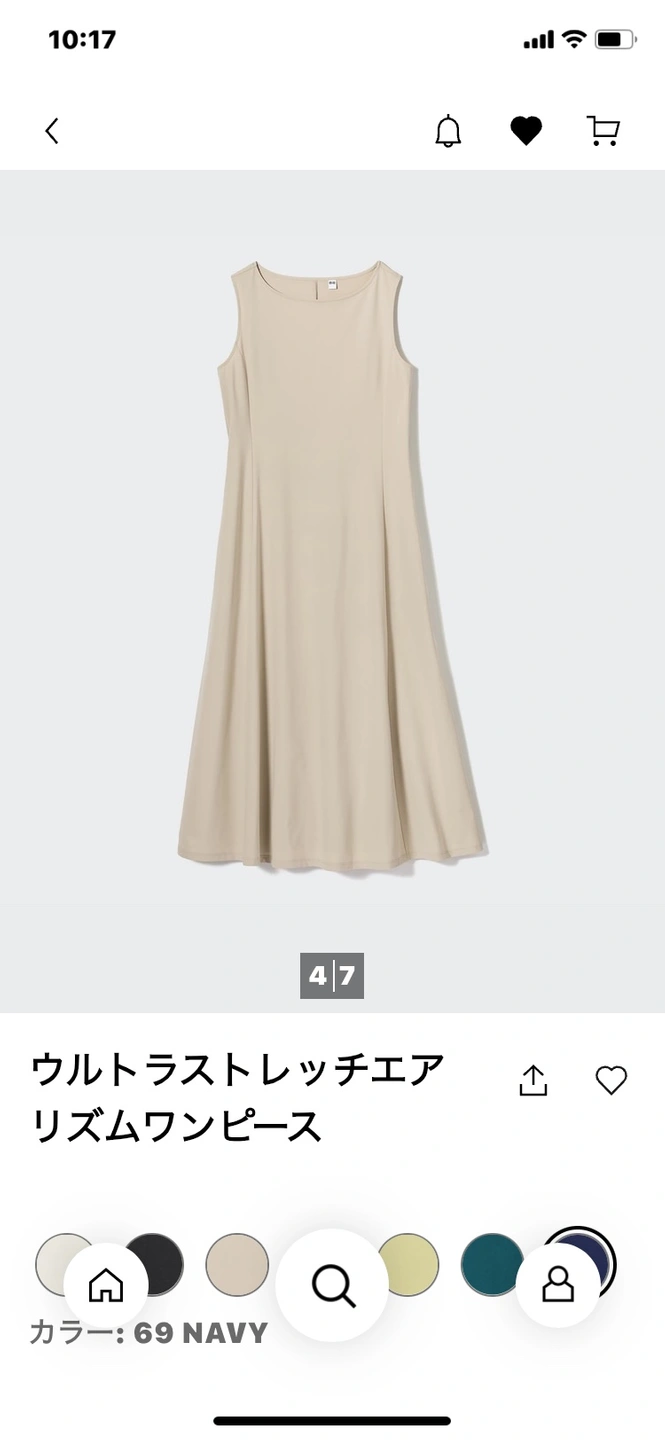Open the account profile button

point(558,1285)
